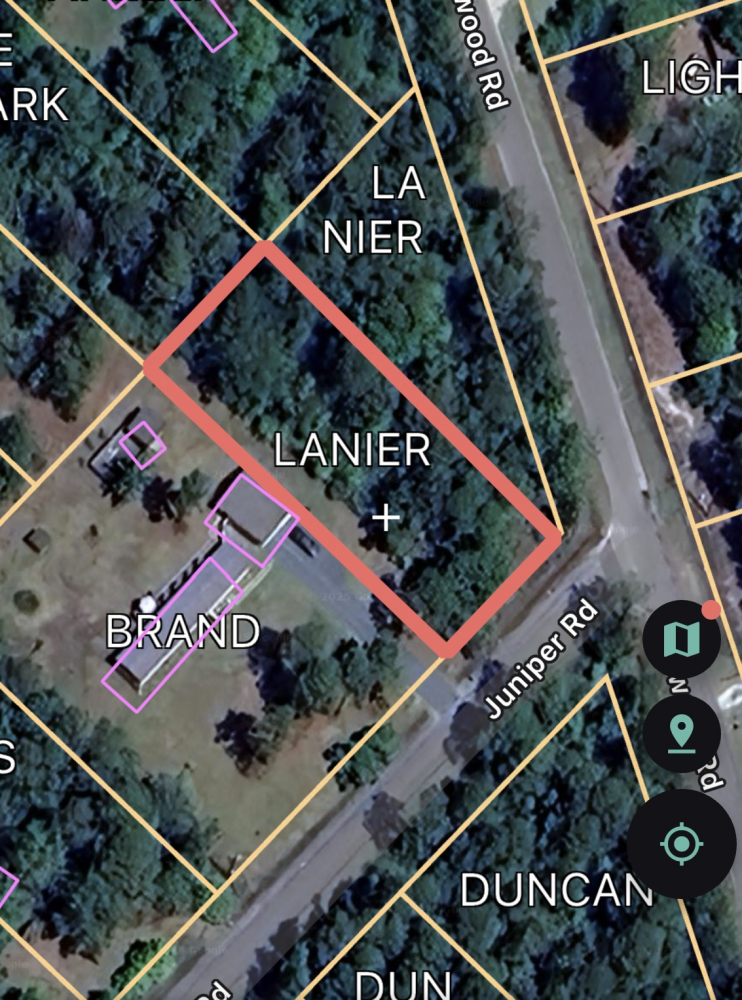Center the map on my location
This screenshot has height=1000, width=742.
682,844
